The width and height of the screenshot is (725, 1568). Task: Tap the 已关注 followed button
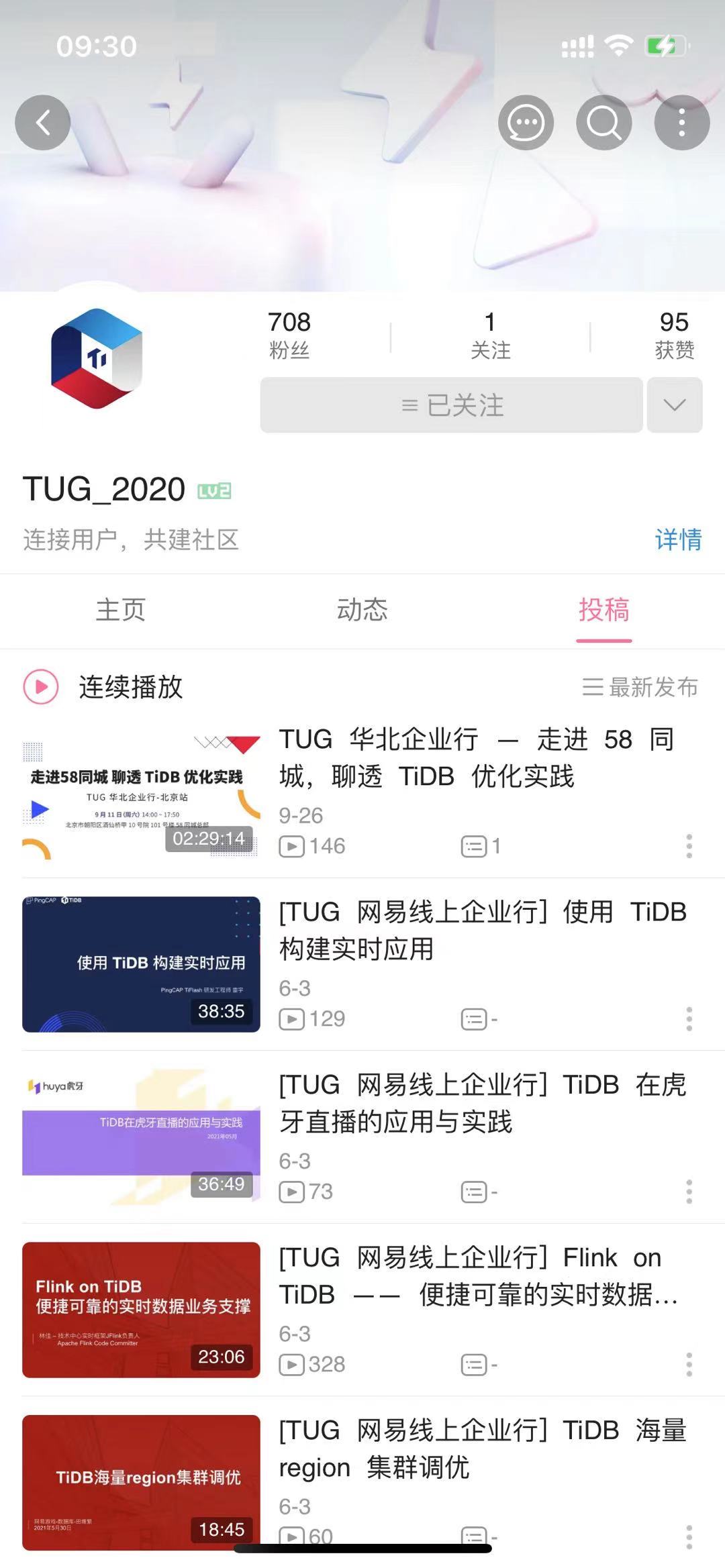pyautogui.click(x=451, y=405)
